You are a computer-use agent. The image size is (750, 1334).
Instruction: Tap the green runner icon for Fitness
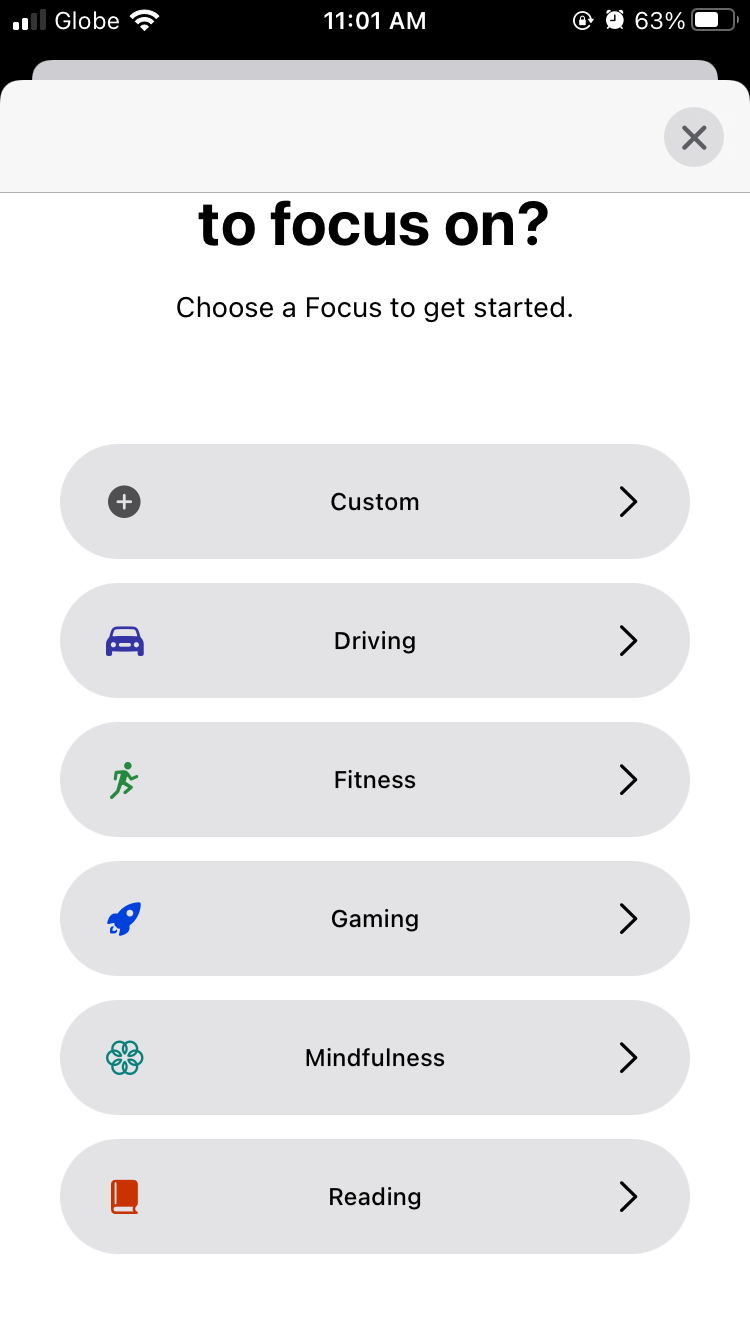point(124,779)
